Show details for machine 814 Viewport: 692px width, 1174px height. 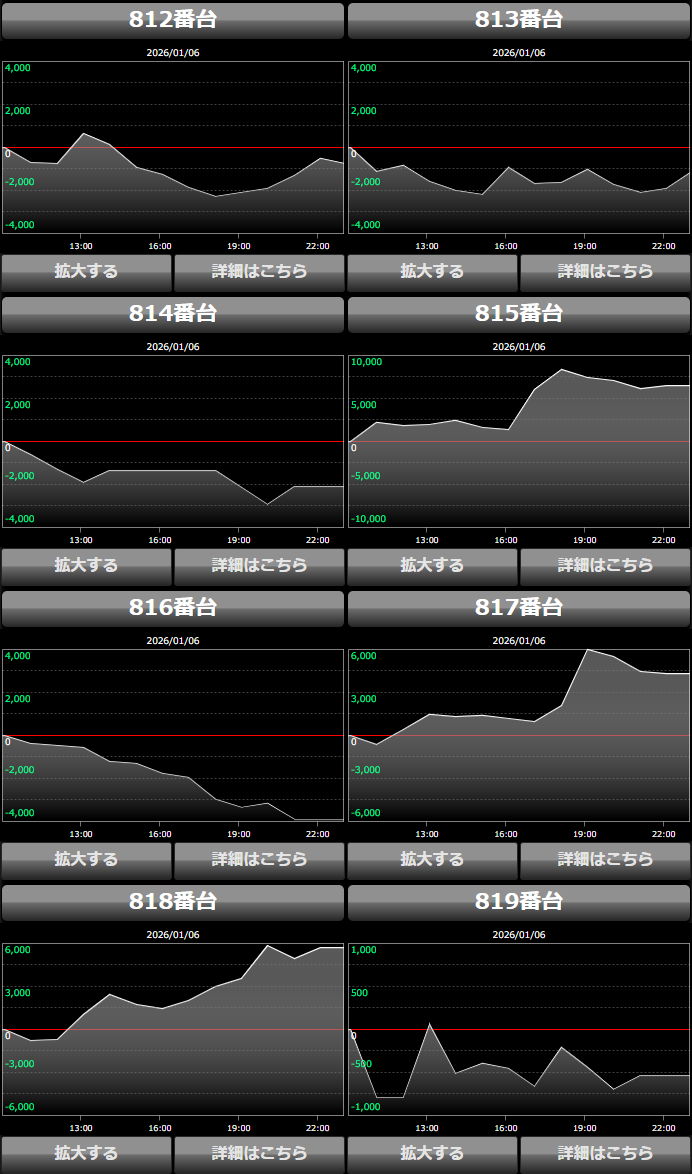(259, 566)
